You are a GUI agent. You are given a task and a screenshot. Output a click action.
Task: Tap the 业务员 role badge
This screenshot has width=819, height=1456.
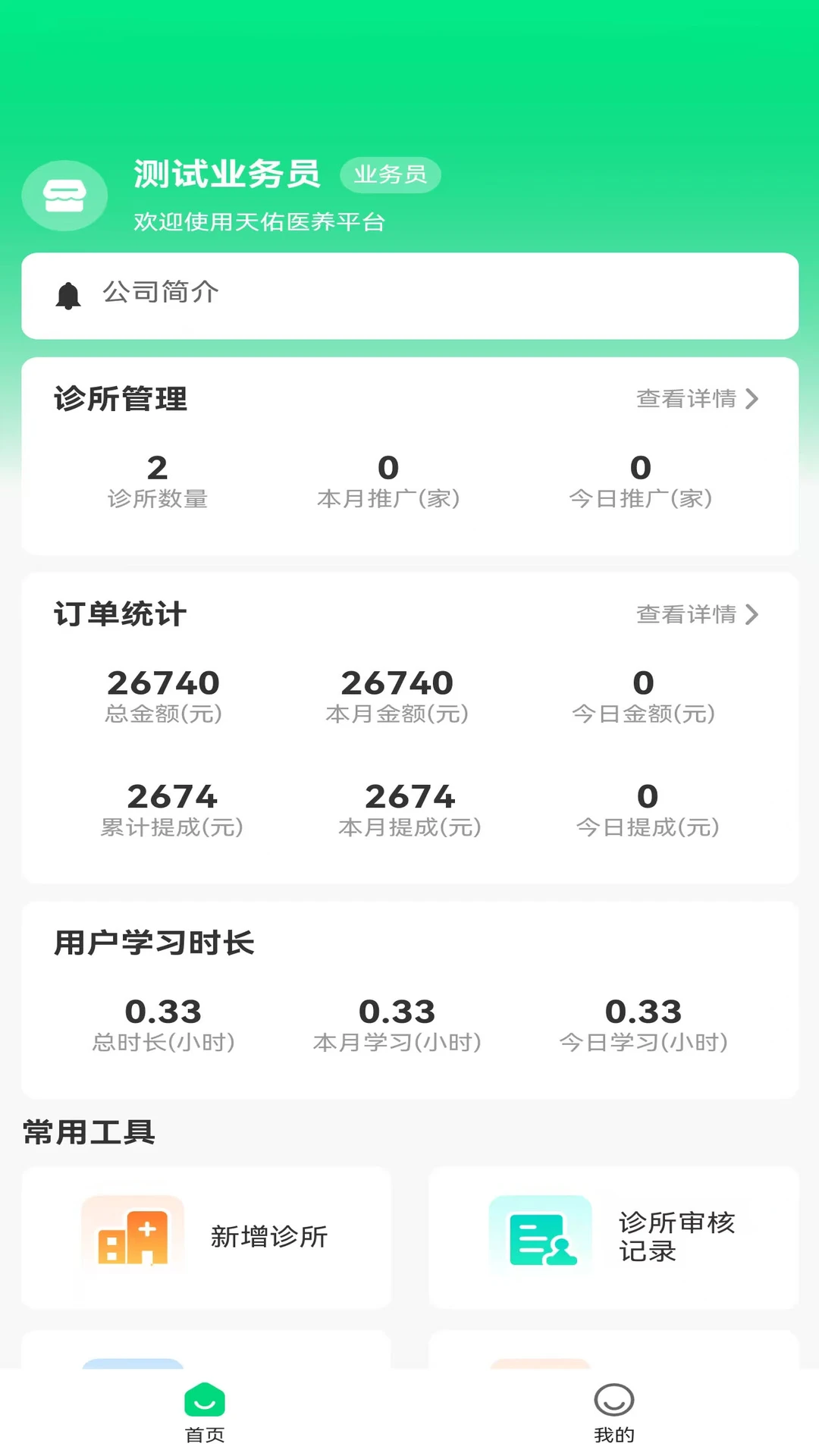pos(391,174)
